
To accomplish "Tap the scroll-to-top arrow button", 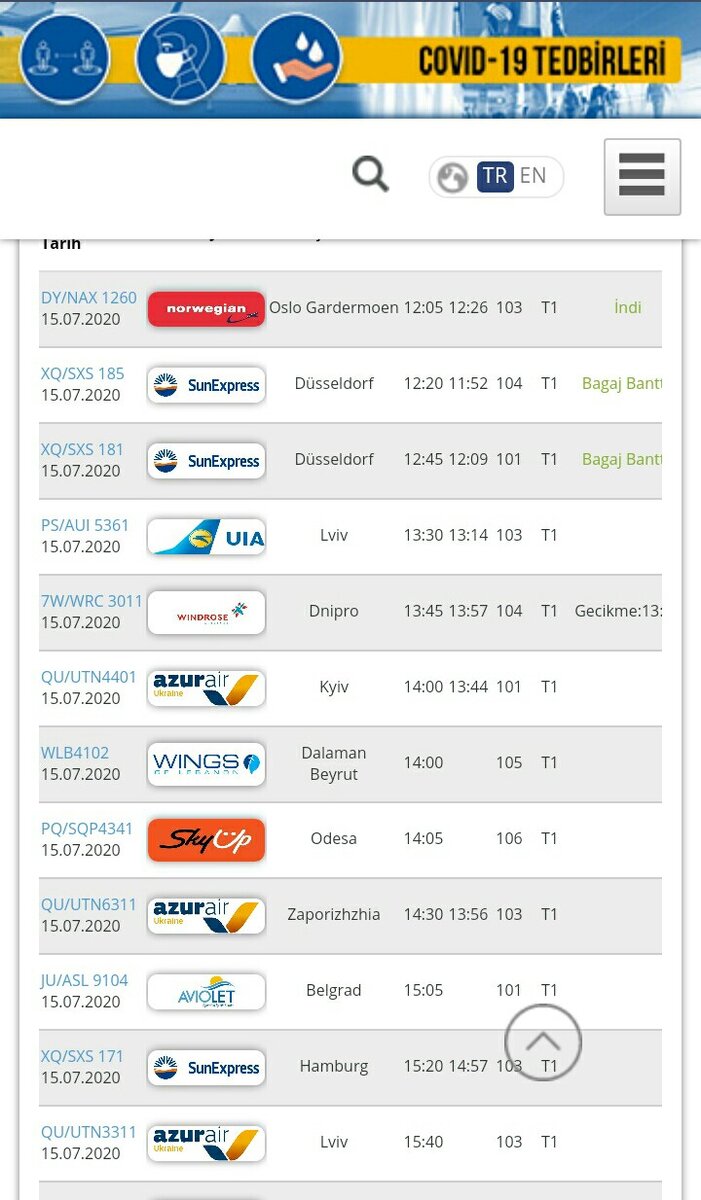I will click(543, 1043).
